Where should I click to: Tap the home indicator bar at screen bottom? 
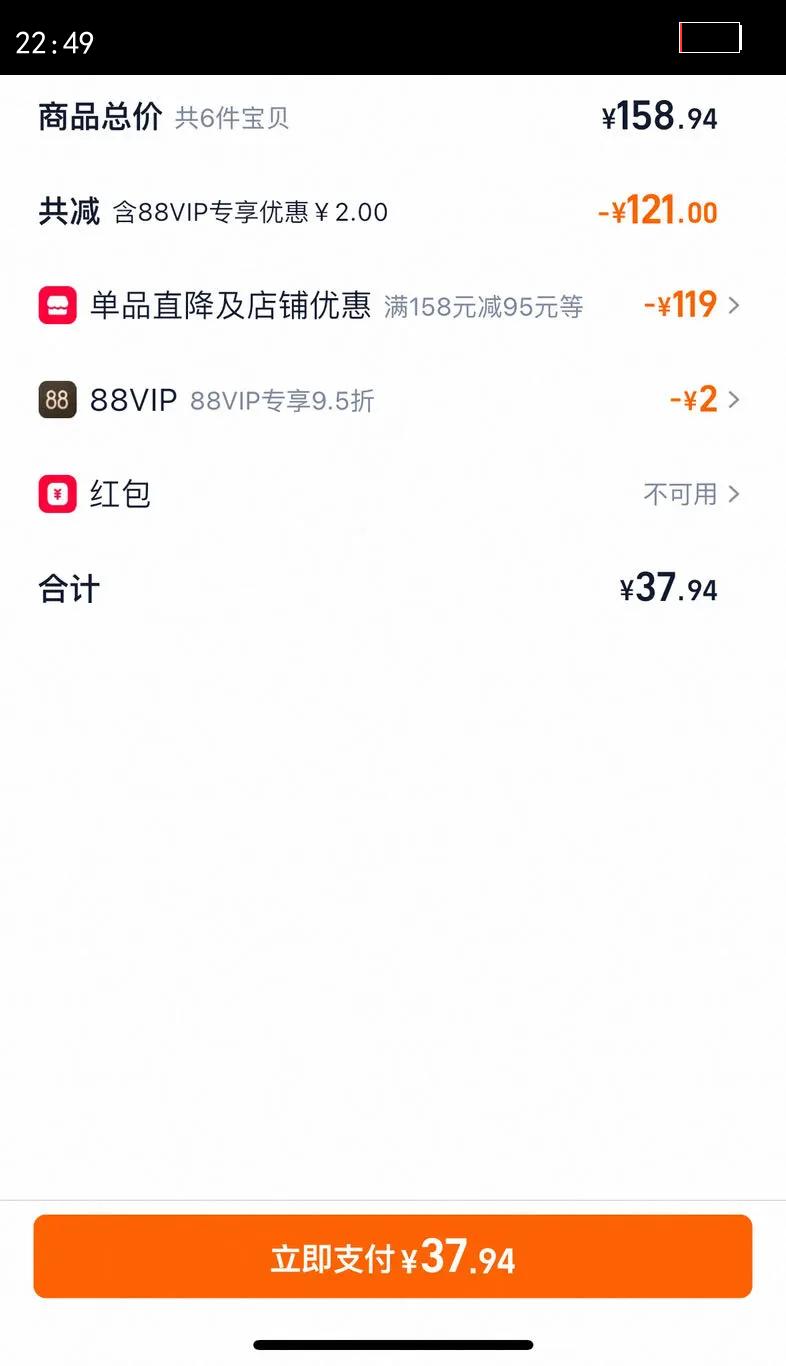393,1344
